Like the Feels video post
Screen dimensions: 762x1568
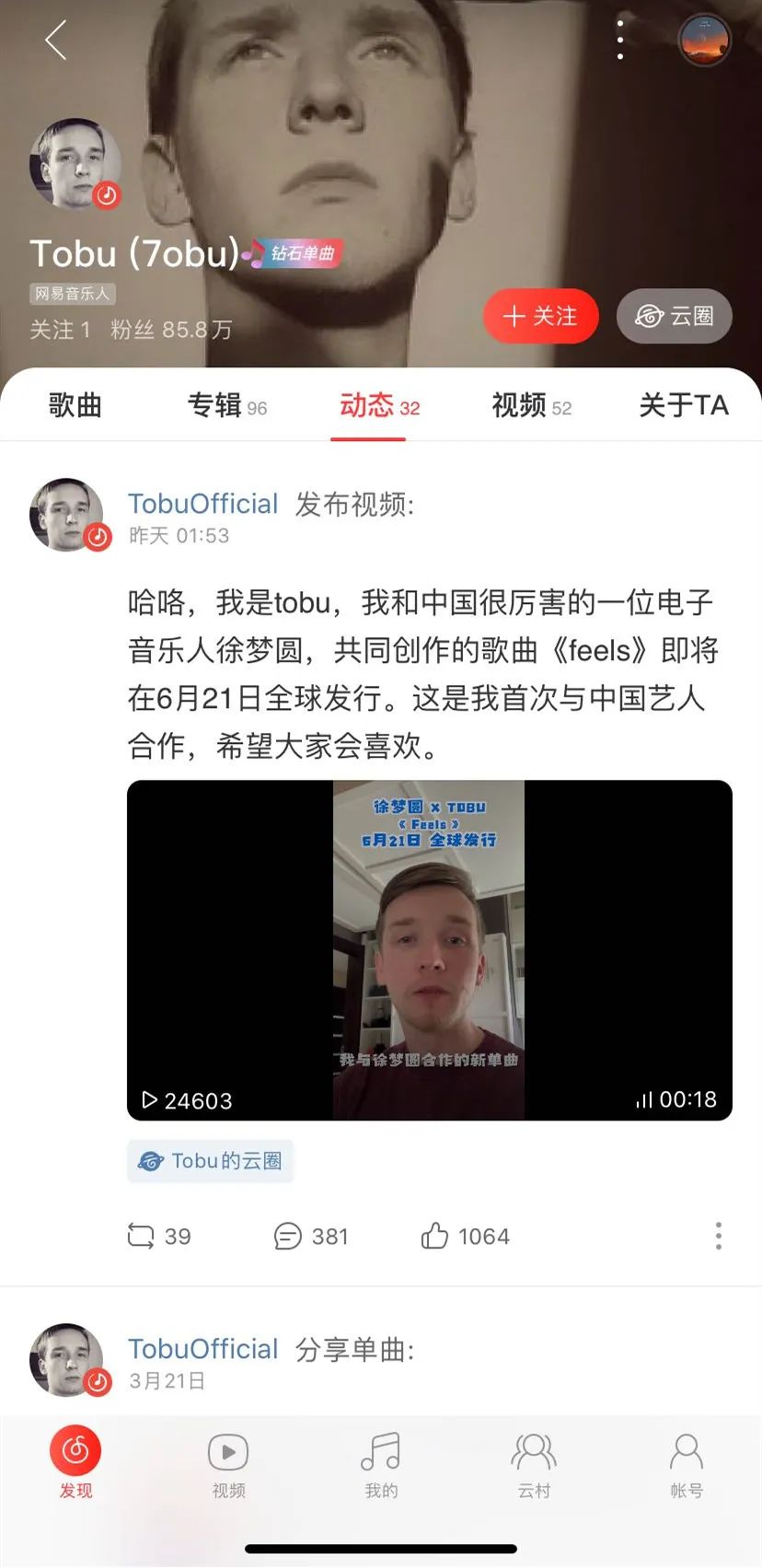pos(465,1236)
